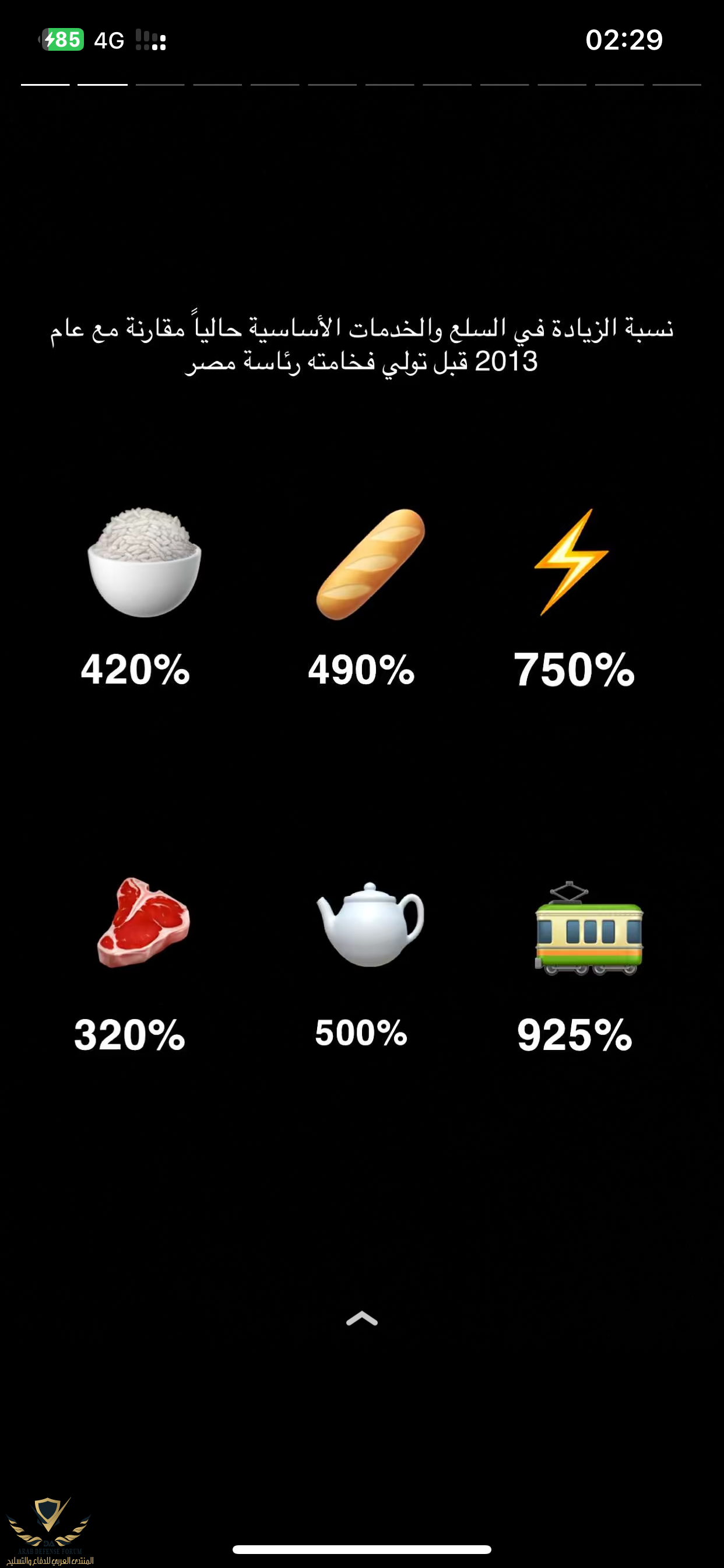Tap the upward chevron to expand the story attachment

pos(362,1318)
